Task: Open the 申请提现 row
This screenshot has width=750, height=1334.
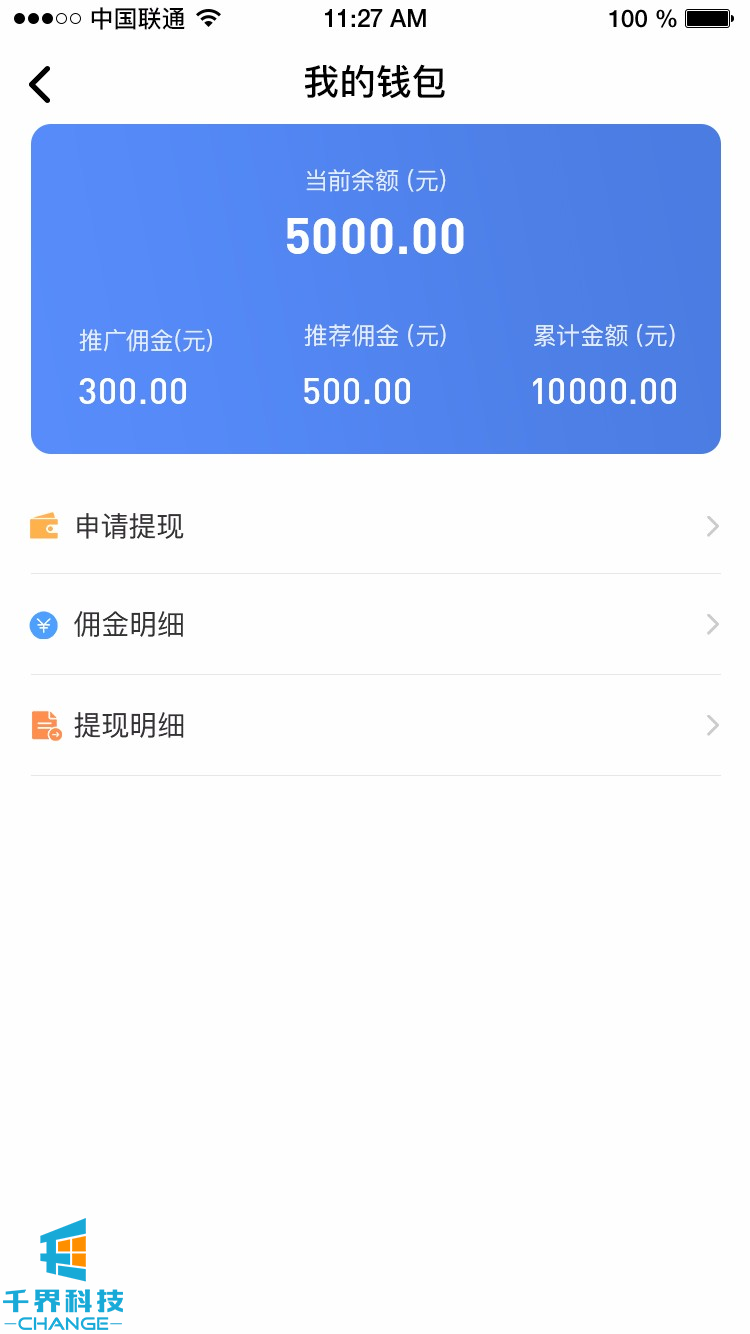Action: click(x=375, y=526)
